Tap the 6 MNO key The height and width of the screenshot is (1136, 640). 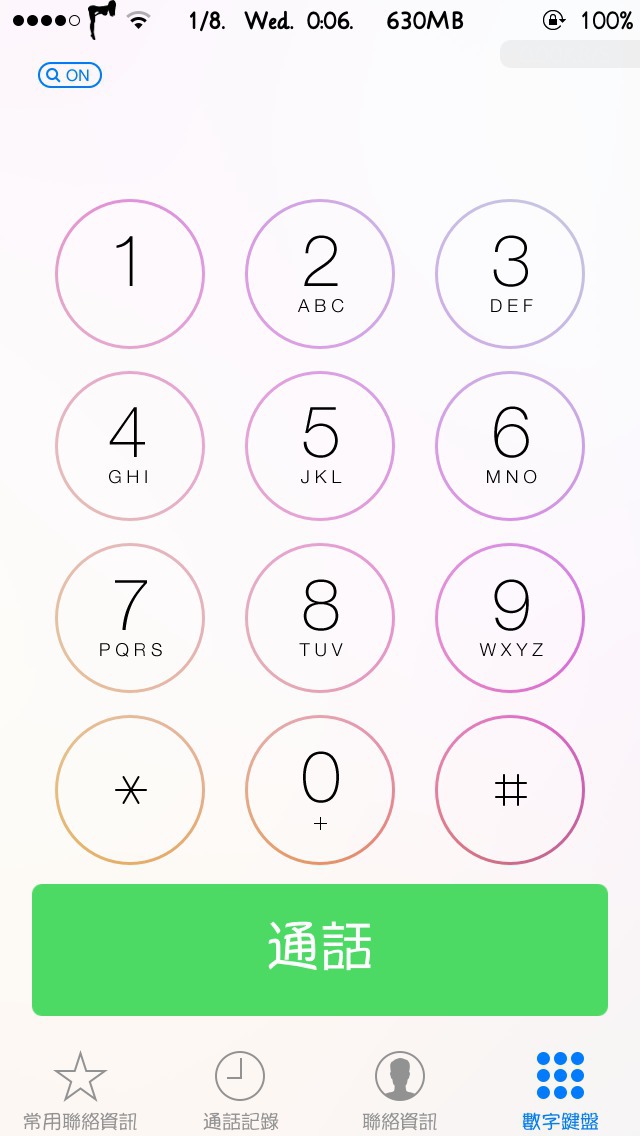click(510, 446)
